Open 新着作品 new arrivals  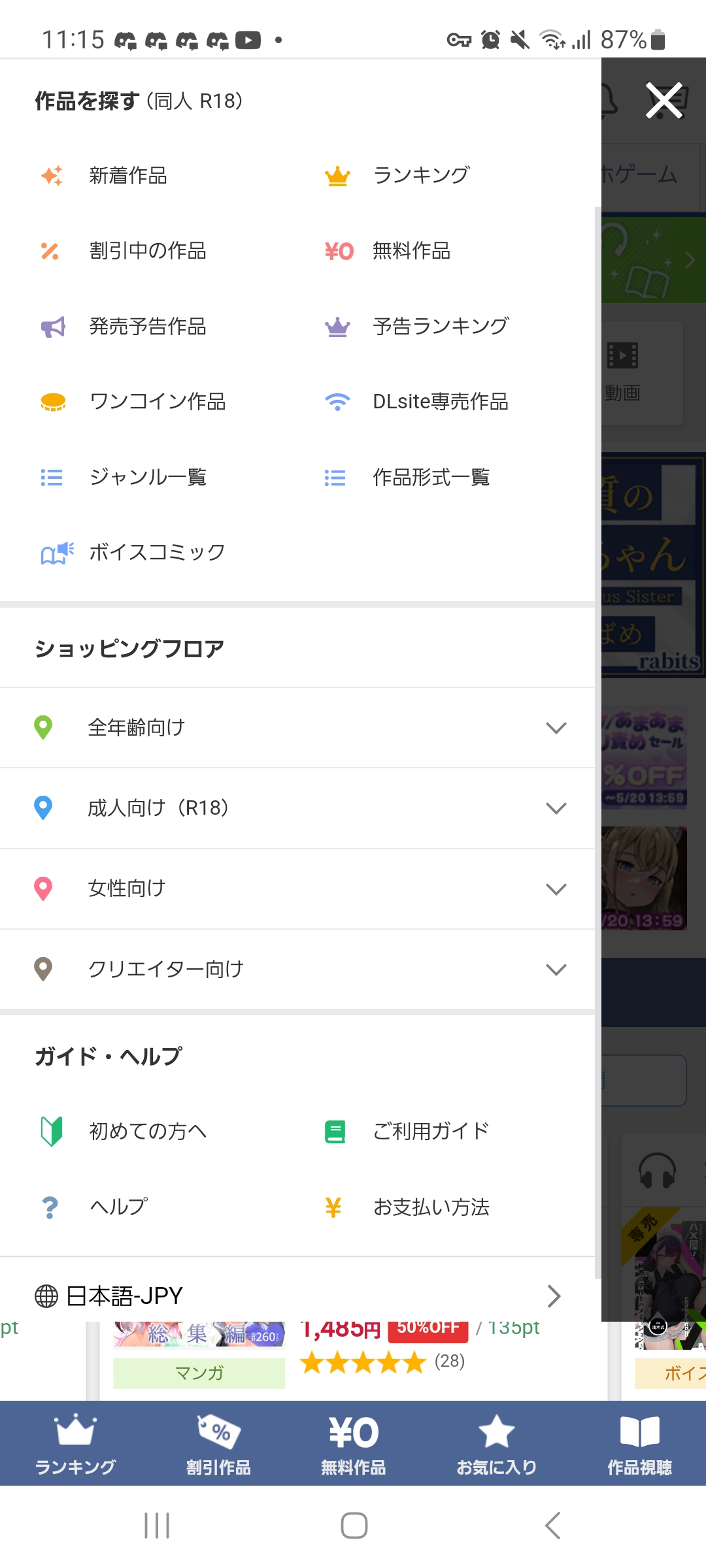[x=128, y=176]
